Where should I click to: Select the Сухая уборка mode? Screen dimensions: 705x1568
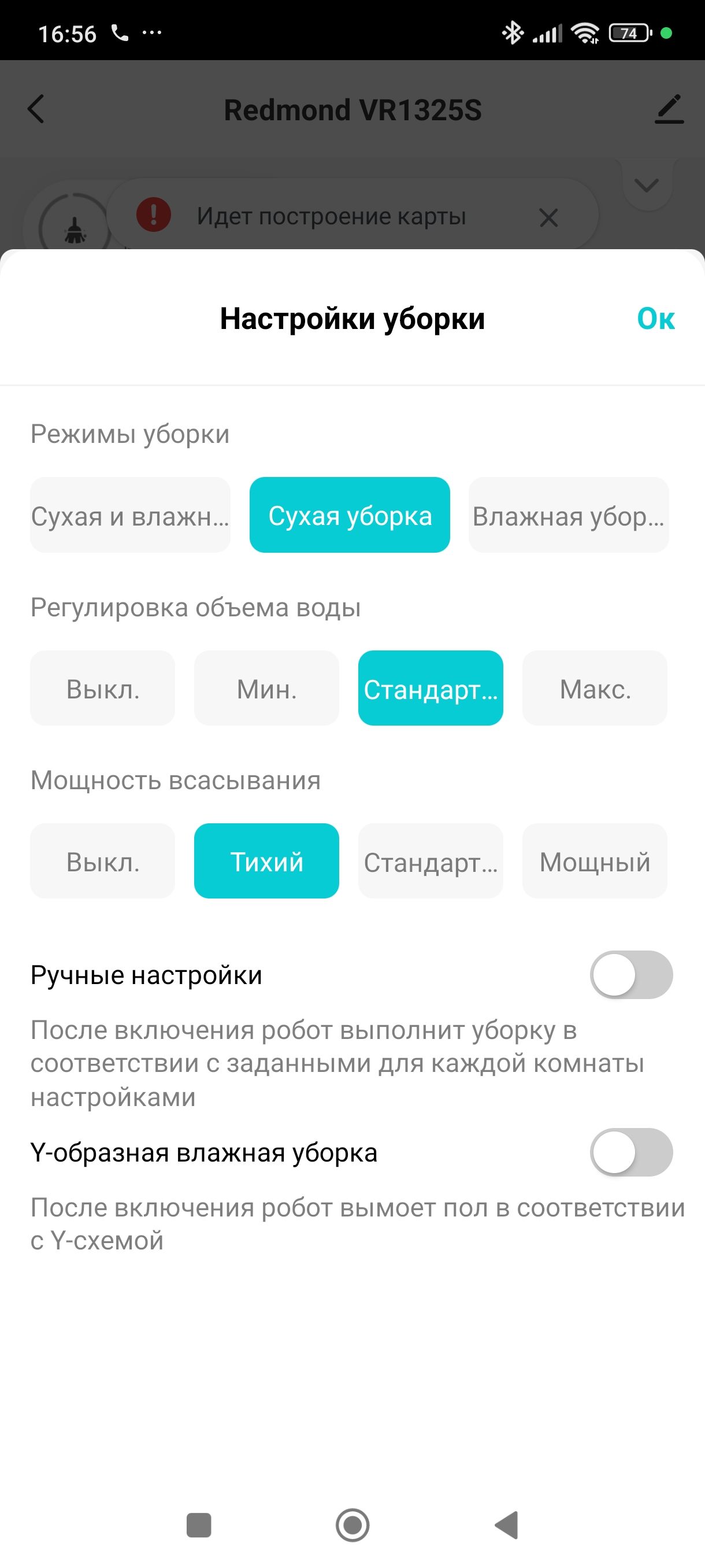tap(350, 515)
